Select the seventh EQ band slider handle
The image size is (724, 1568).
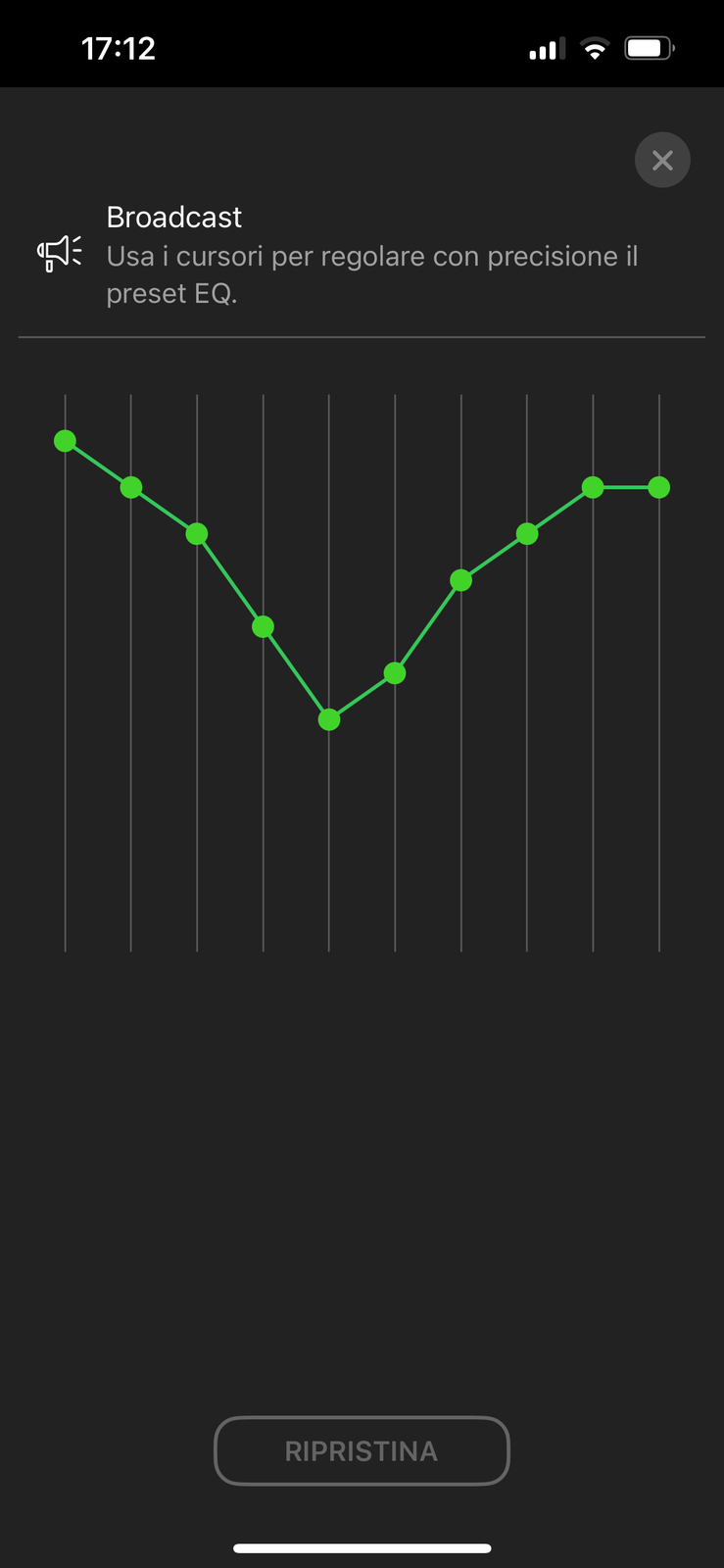point(460,581)
